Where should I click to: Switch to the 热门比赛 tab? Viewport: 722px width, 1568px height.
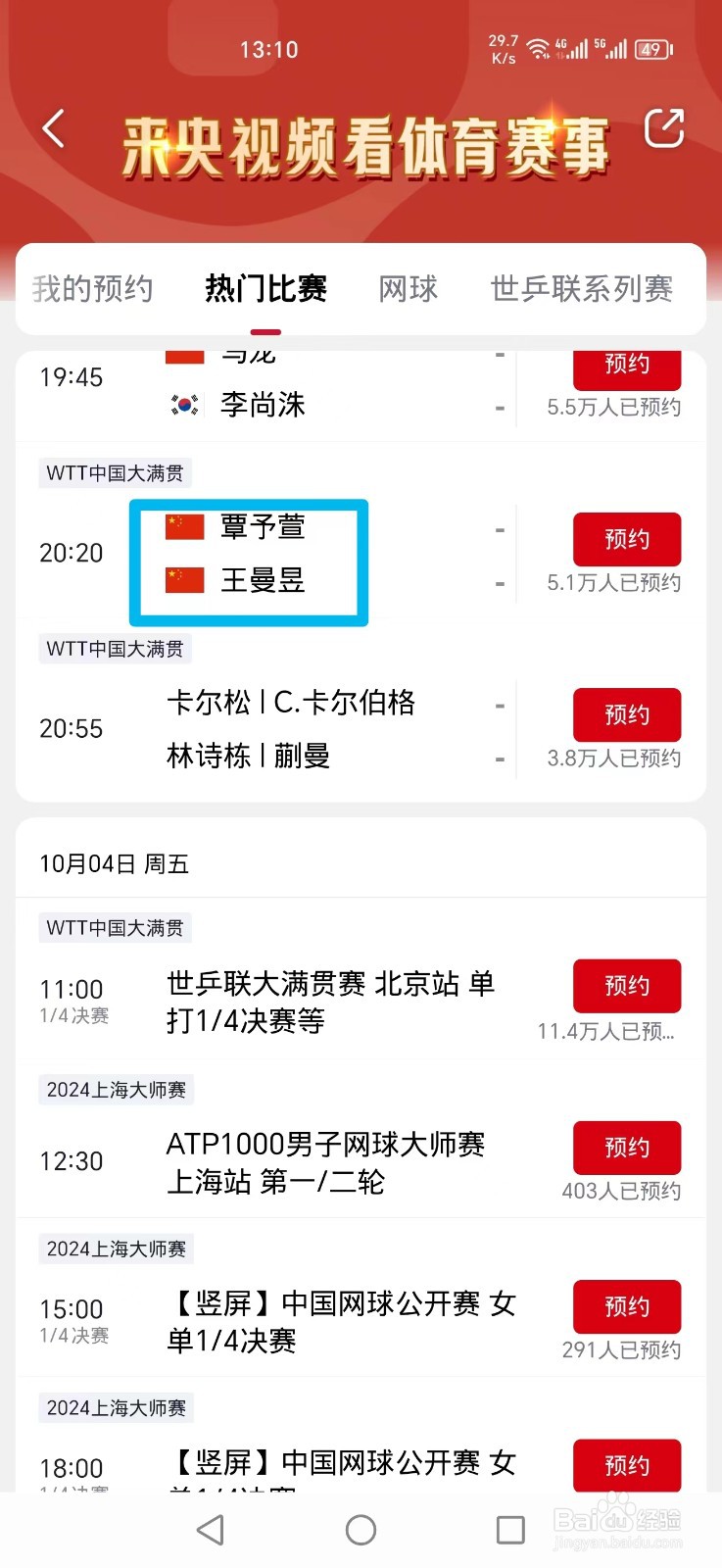(265, 288)
